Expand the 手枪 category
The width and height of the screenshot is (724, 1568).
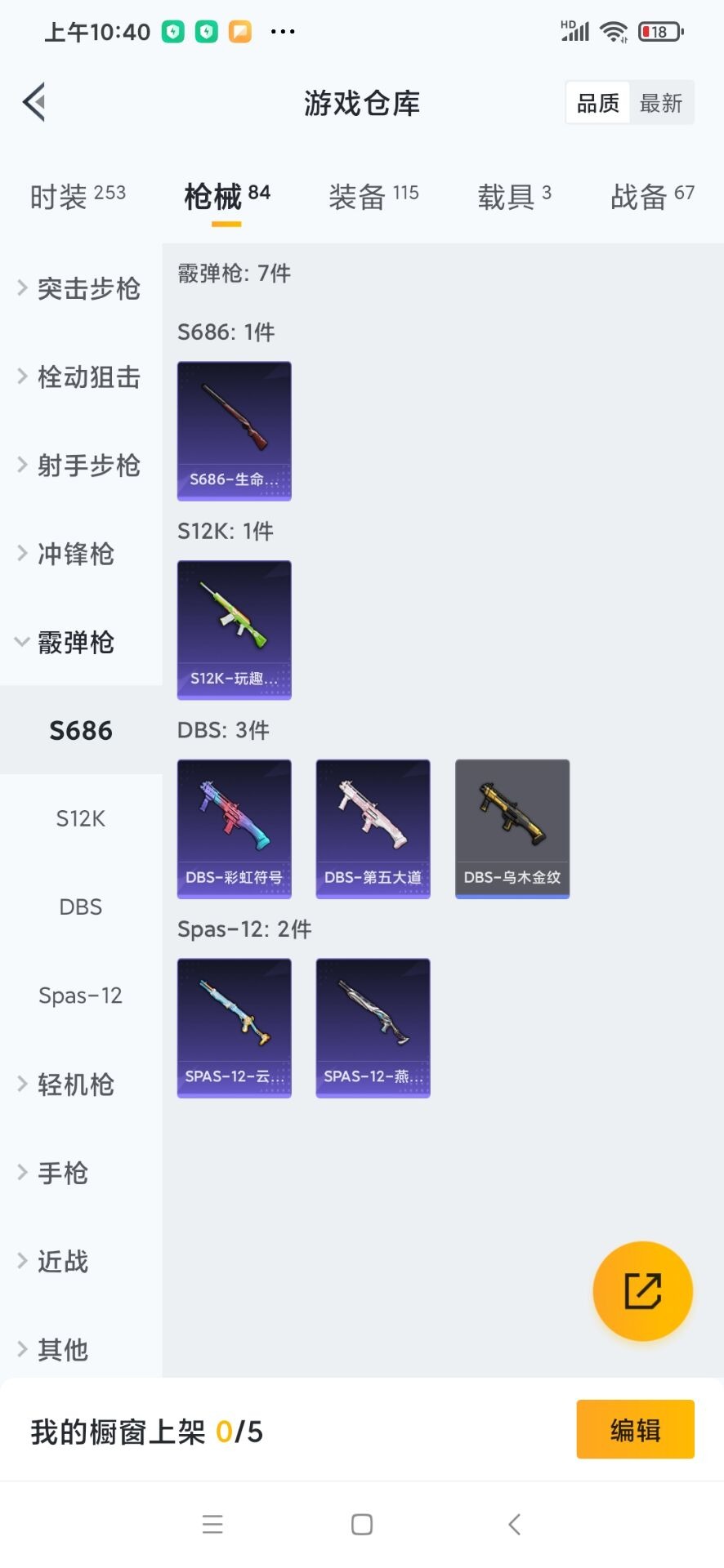[x=61, y=1173]
